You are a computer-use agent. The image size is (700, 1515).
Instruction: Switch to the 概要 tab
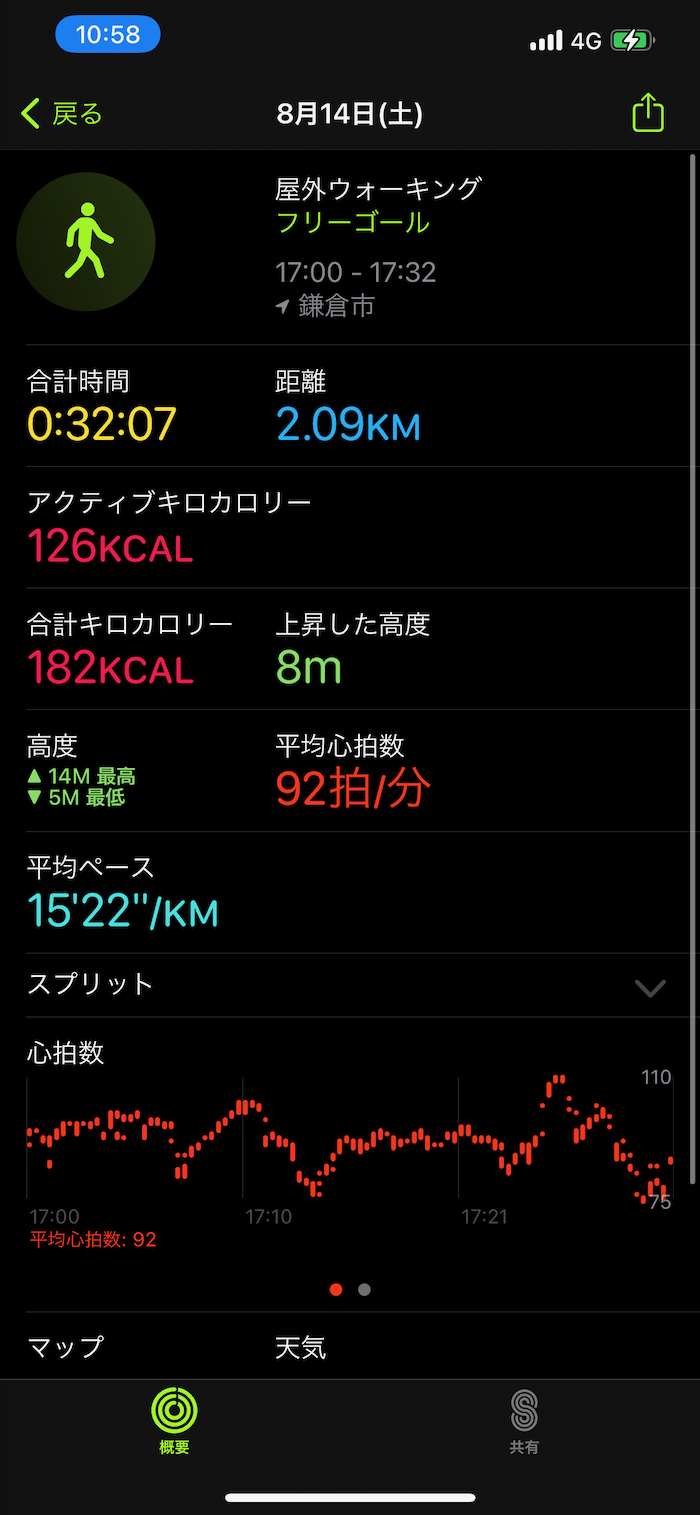click(174, 1421)
